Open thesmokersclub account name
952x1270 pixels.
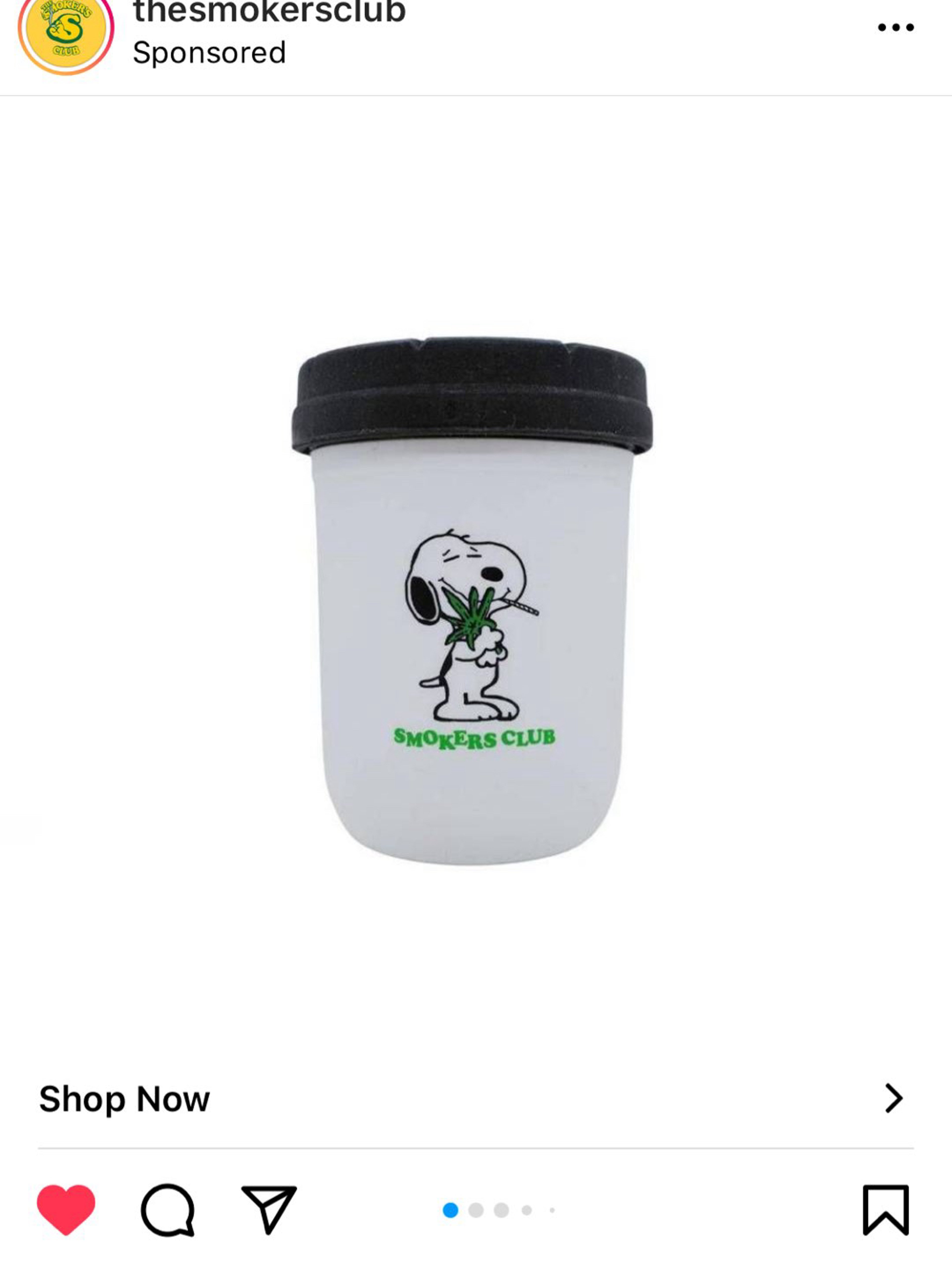[269, 13]
